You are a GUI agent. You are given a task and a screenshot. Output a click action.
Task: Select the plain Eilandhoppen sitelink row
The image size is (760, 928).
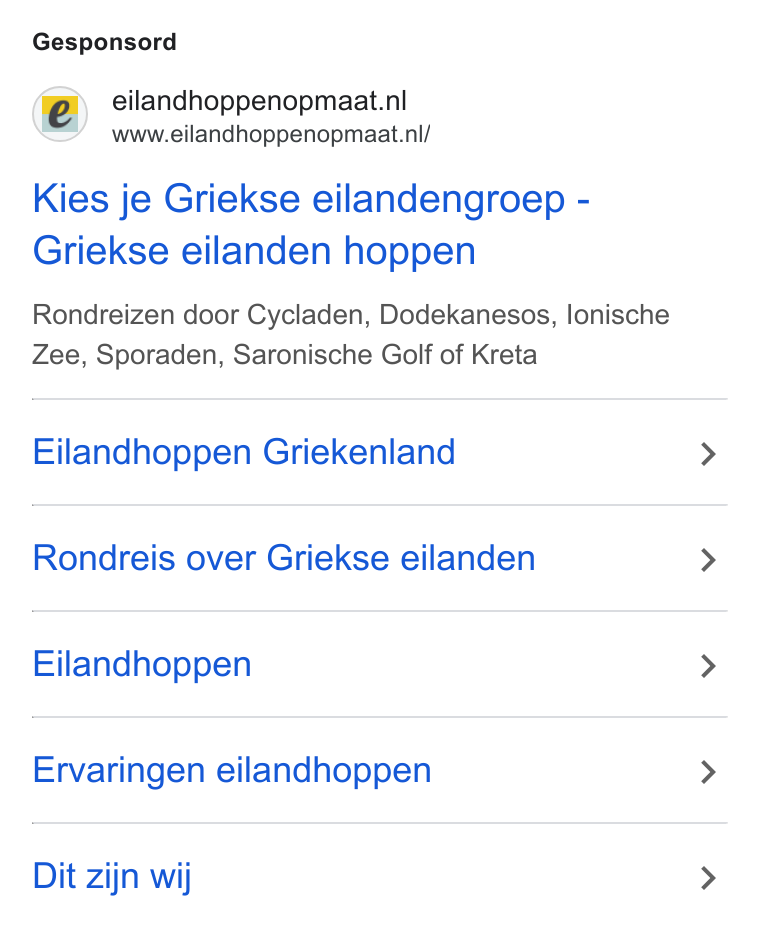click(379, 665)
